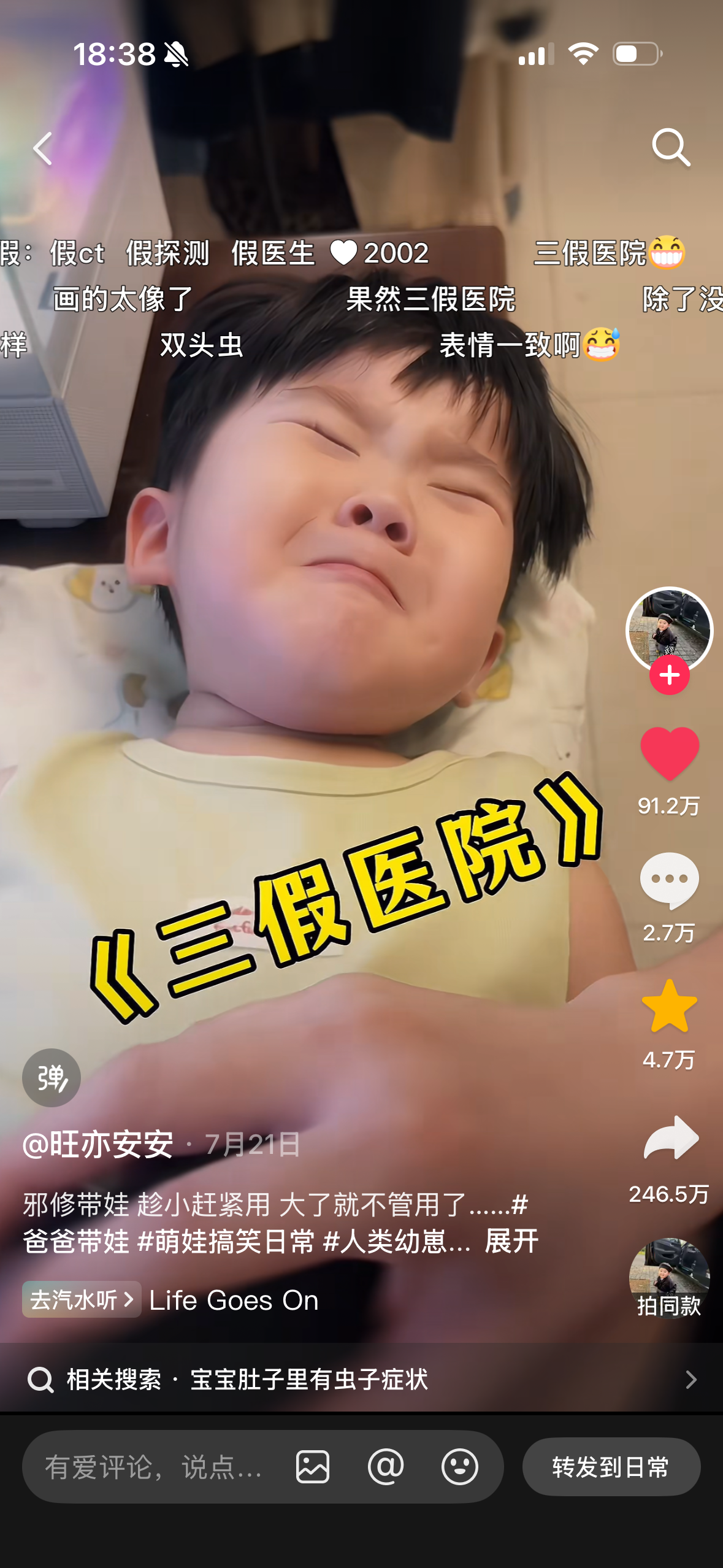Tap 去汽水听 music chip
Viewport: 723px width, 1568px height.
(82, 1299)
